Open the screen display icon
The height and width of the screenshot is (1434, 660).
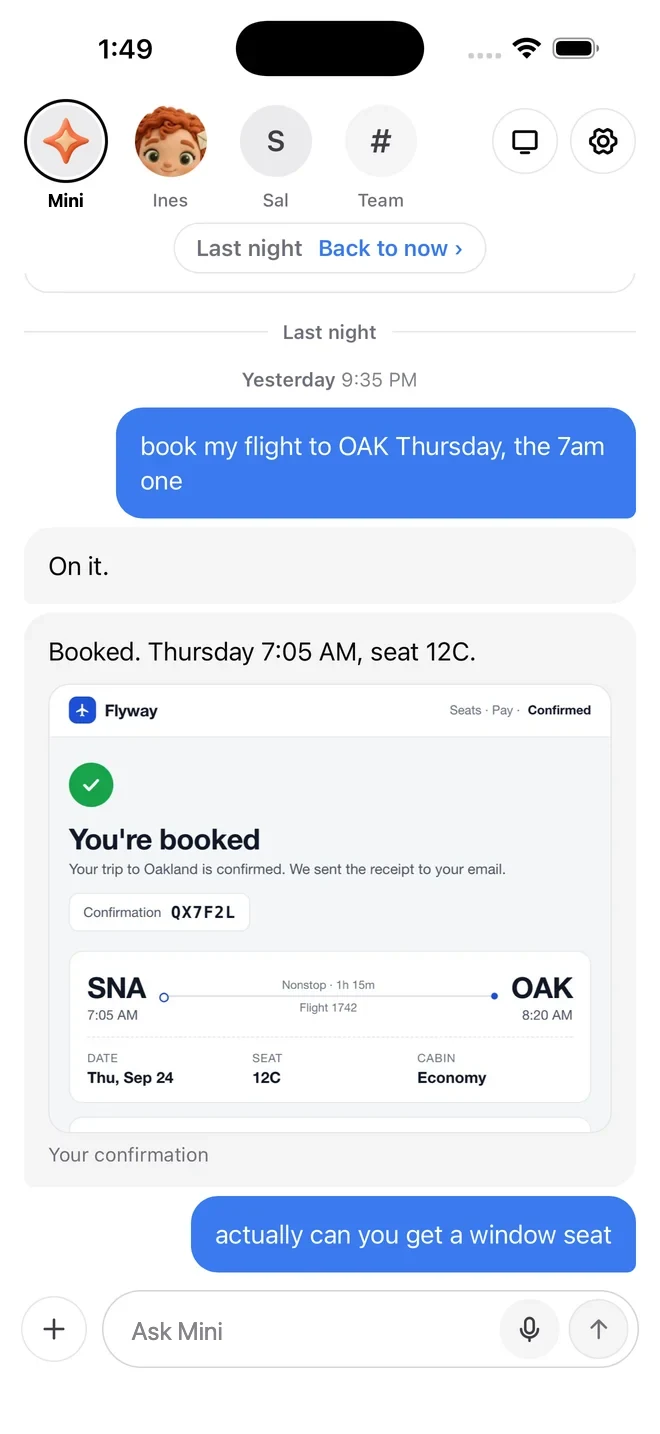525,141
